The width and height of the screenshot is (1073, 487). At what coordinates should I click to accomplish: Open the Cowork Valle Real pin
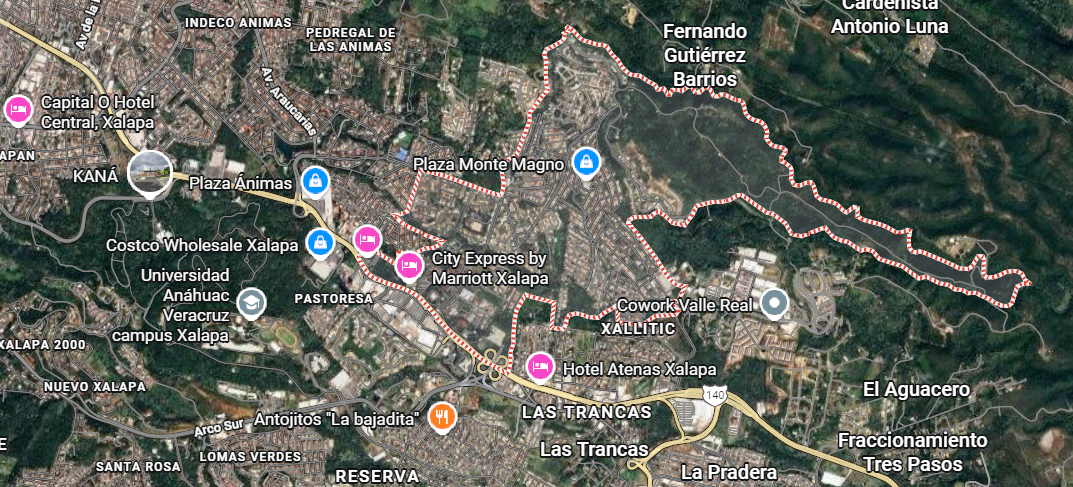775,304
